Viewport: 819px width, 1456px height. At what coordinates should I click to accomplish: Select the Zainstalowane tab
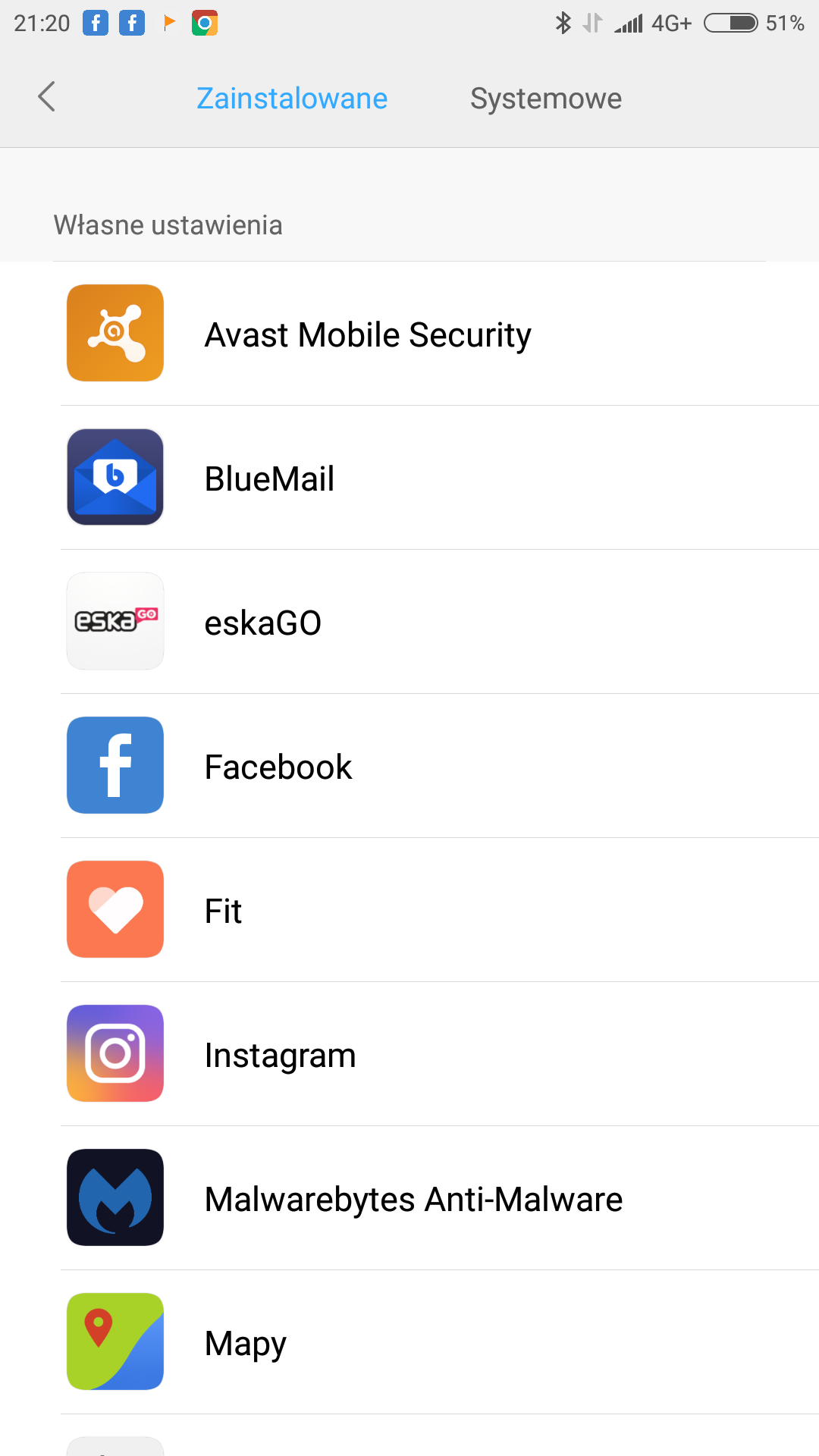tap(292, 99)
